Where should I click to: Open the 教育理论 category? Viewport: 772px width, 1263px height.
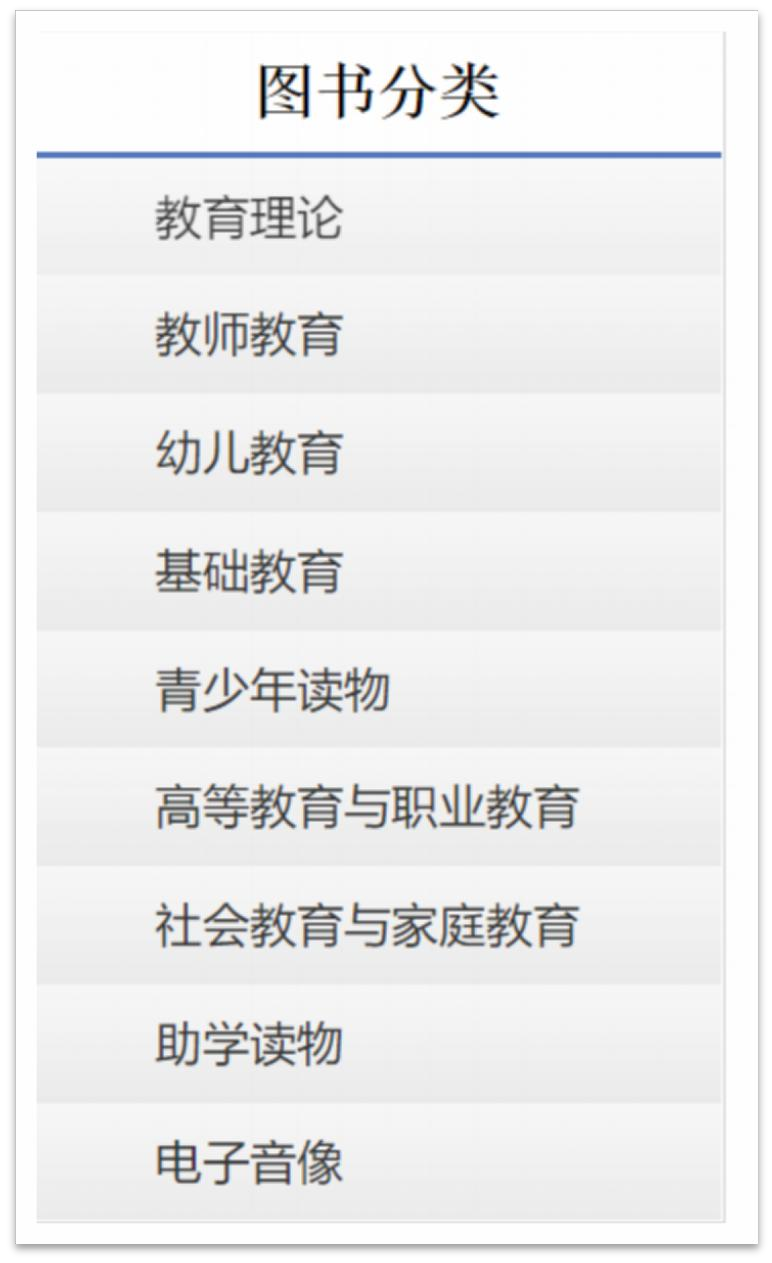[379, 217]
